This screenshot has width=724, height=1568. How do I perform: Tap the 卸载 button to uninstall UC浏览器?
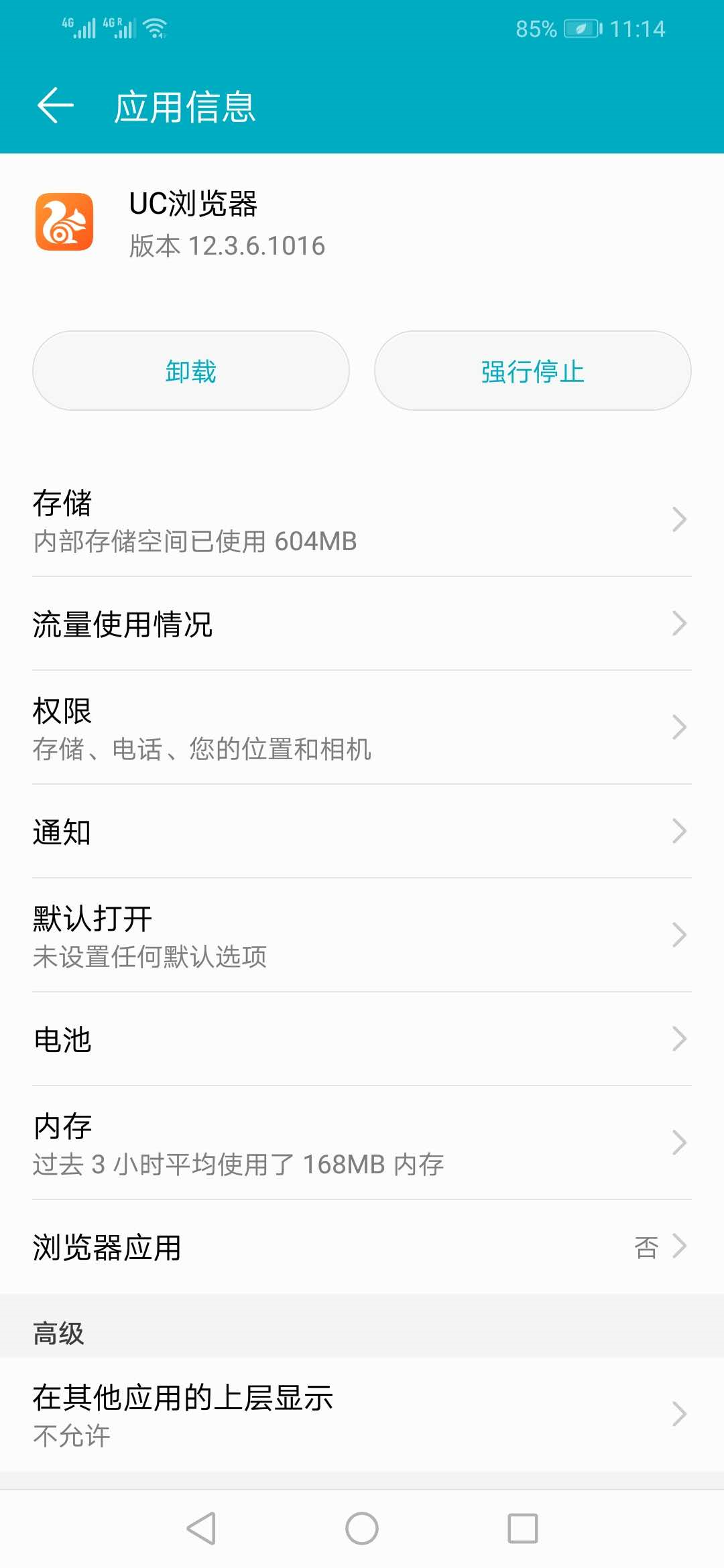pos(191,371)
